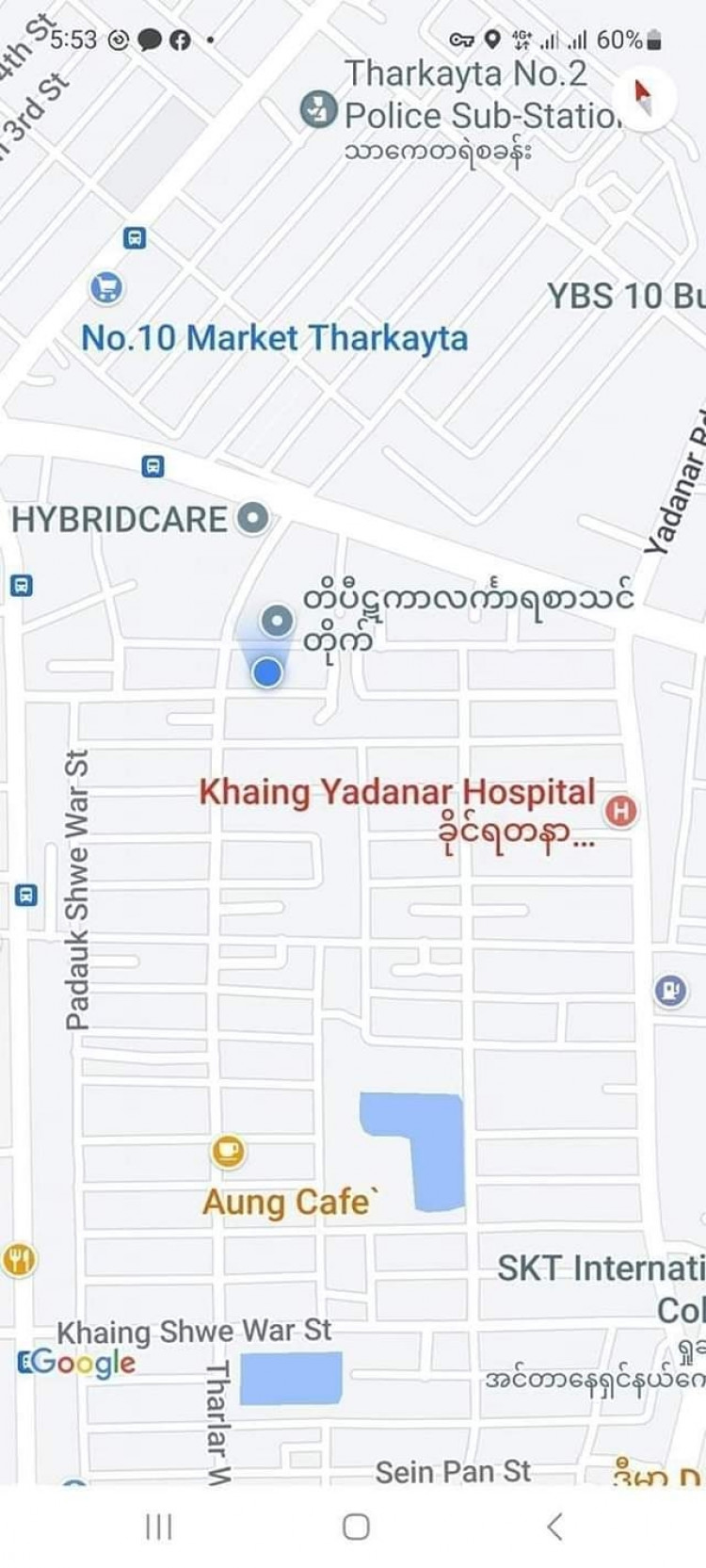The height and width of the screenshot is (1568, 706).
Task: Return to the home screen
Action: 356,1527
